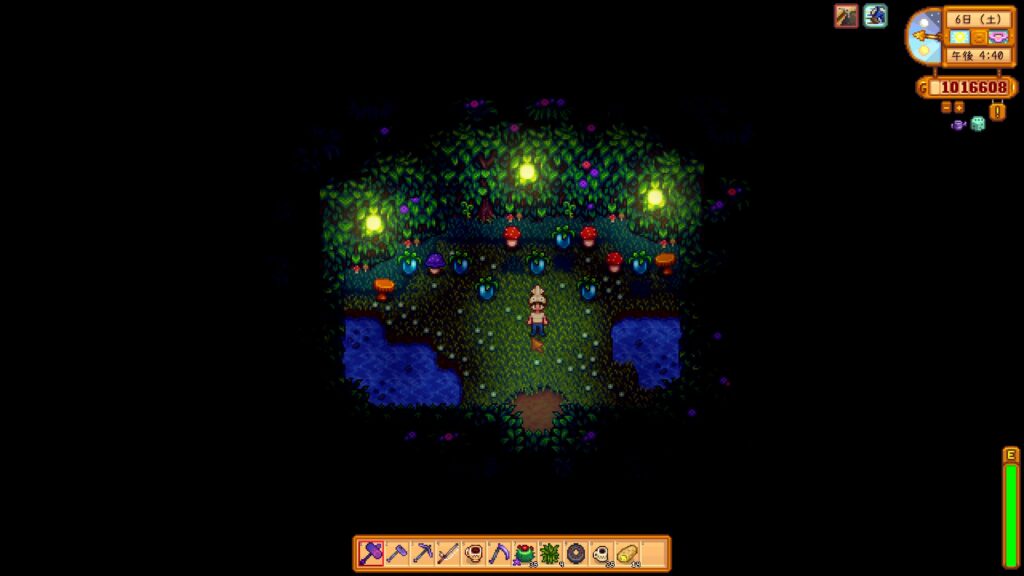Image resolution: width=1024 pixels, height=576 pixels.
Task: Equip the sword from the toolbar
Action: pyautogui.click(x=448, y=553)
